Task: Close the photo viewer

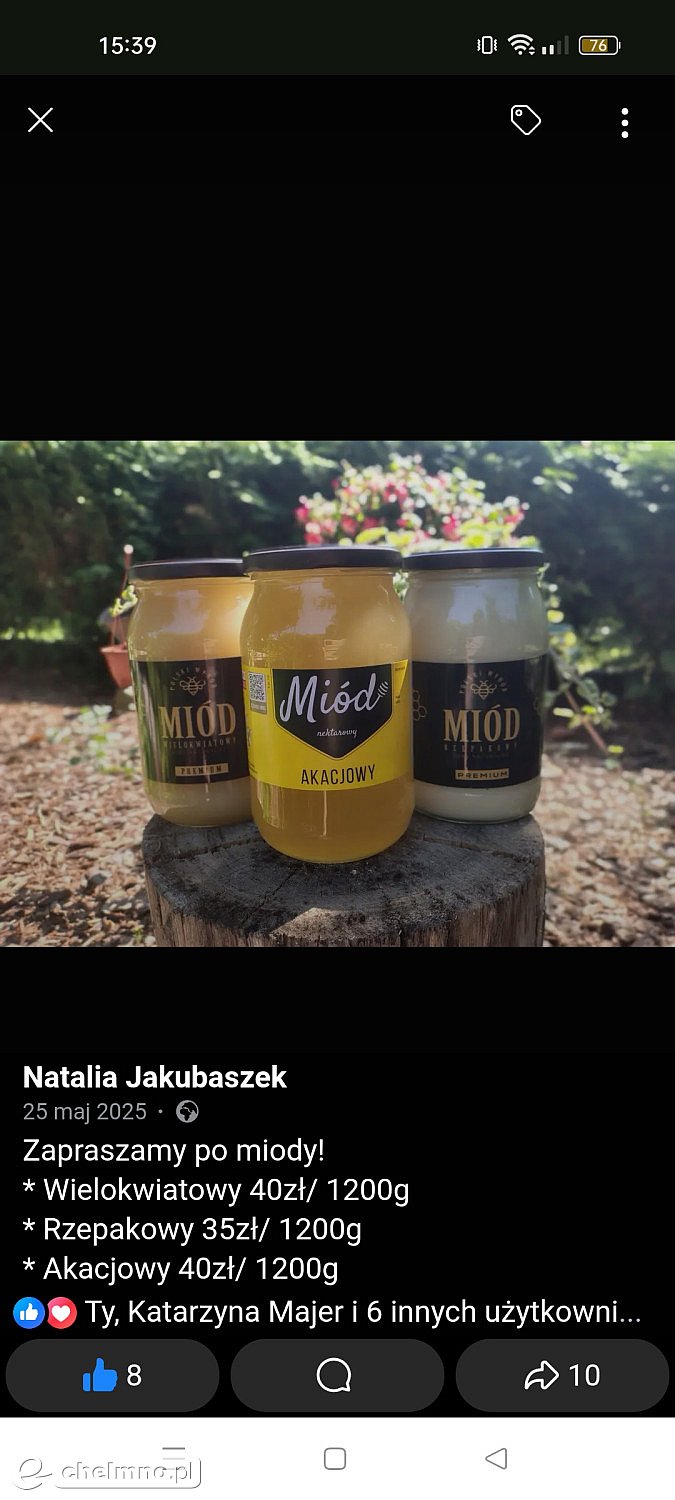Action: [40, 121]
